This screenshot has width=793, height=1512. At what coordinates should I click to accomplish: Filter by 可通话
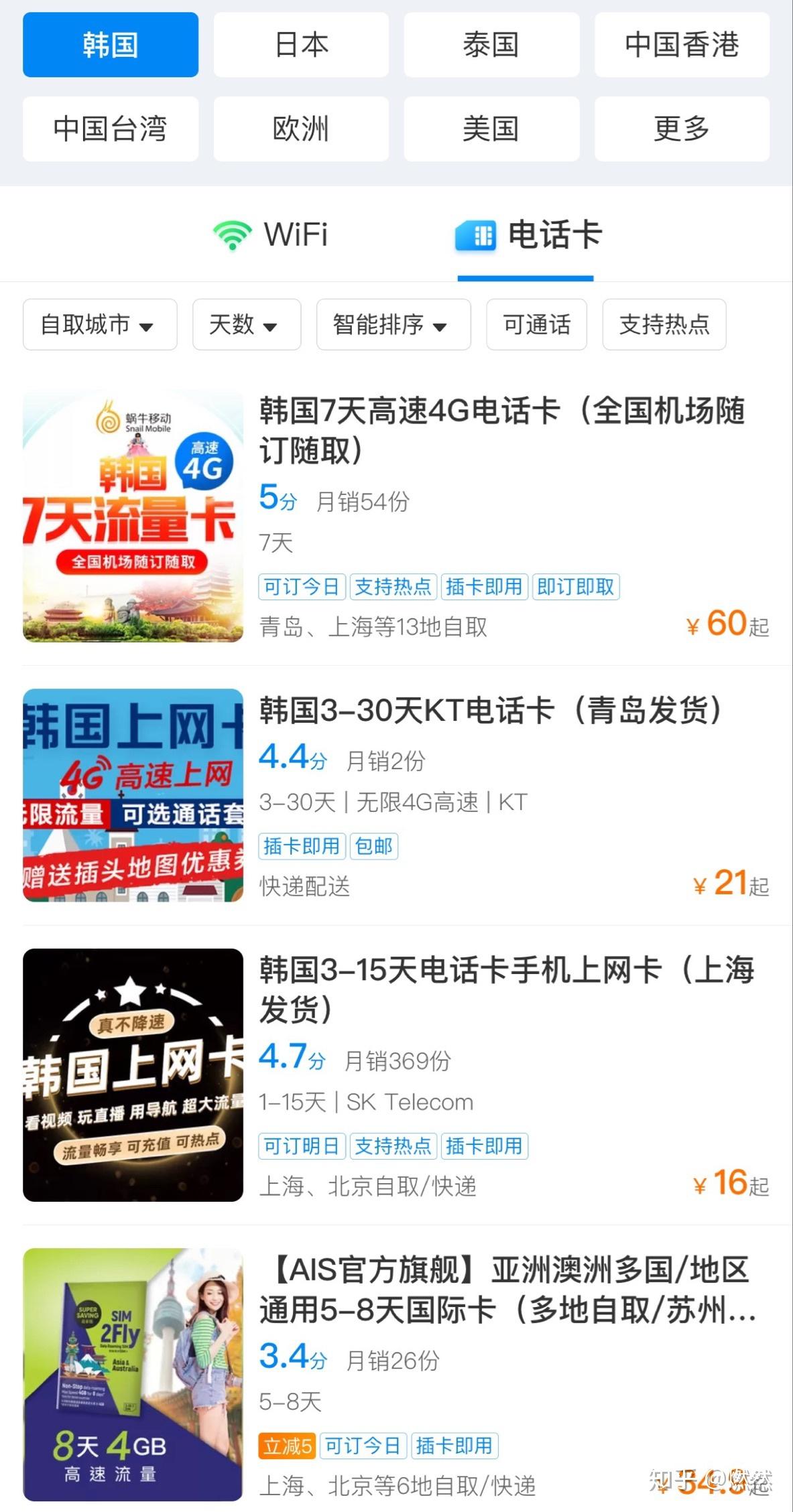click(536, 325)
